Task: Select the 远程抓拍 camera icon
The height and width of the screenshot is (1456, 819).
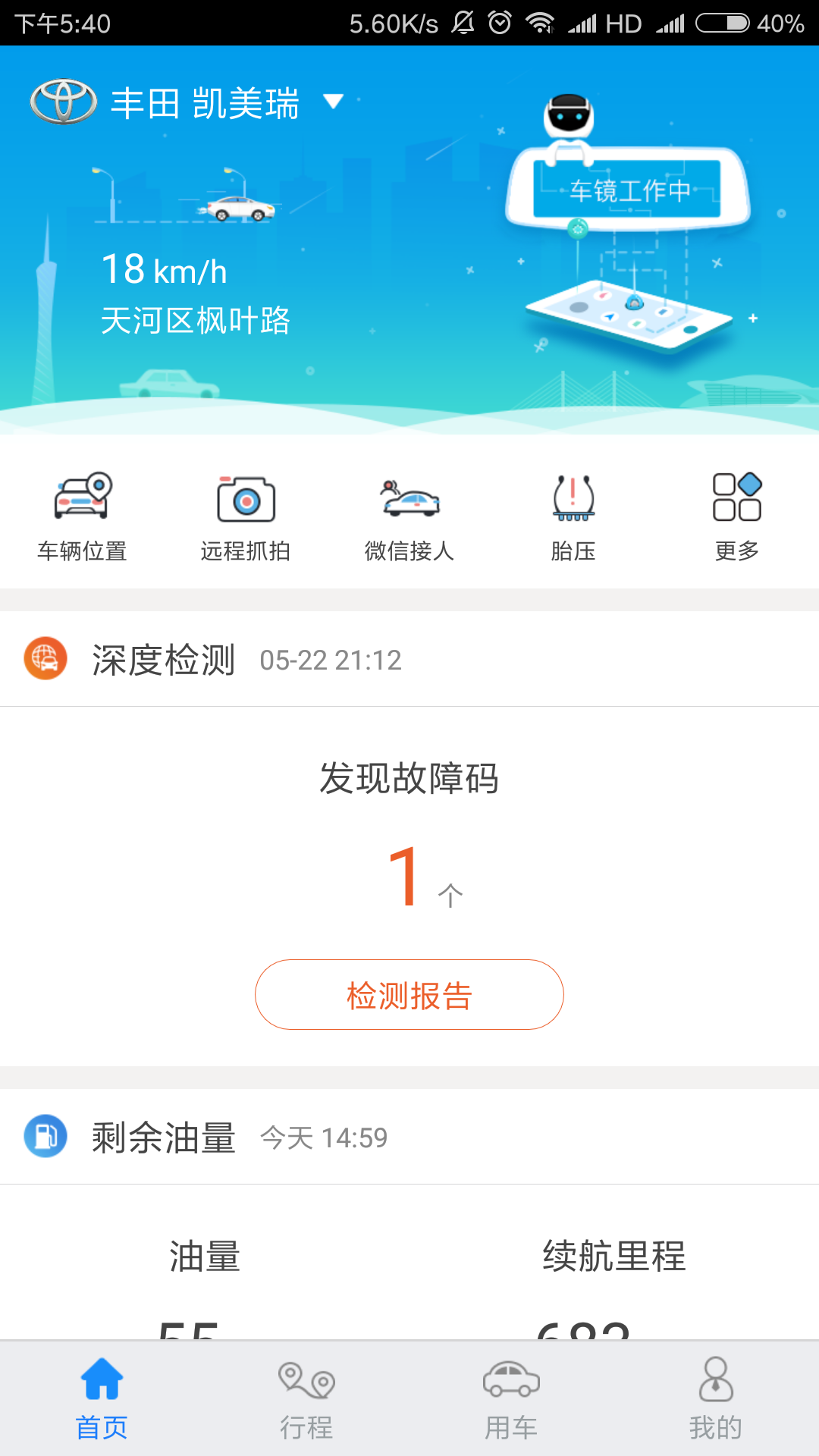Action: (x=245, y=500)
